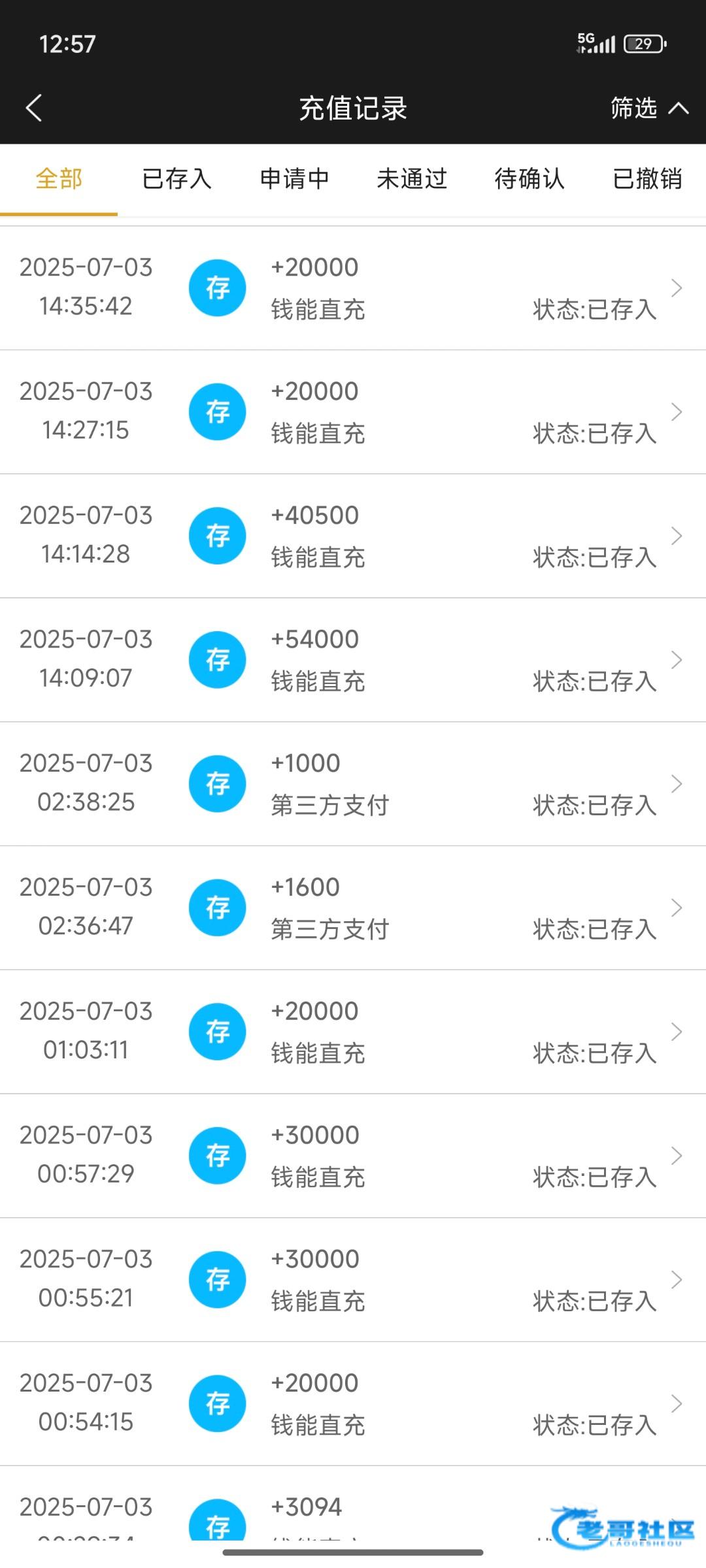Switch to the 申请中 tab
This screenshot has width=706, height=1568.
pos(294,178)
